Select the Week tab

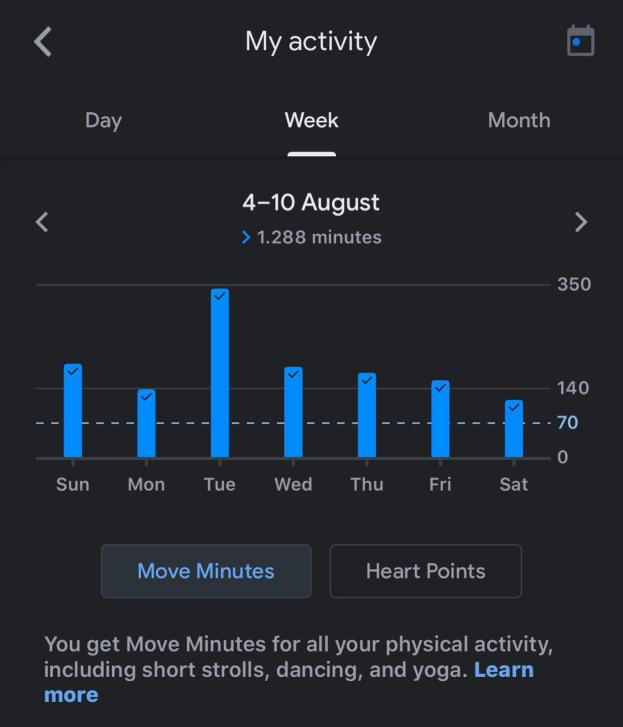(311, 120)
